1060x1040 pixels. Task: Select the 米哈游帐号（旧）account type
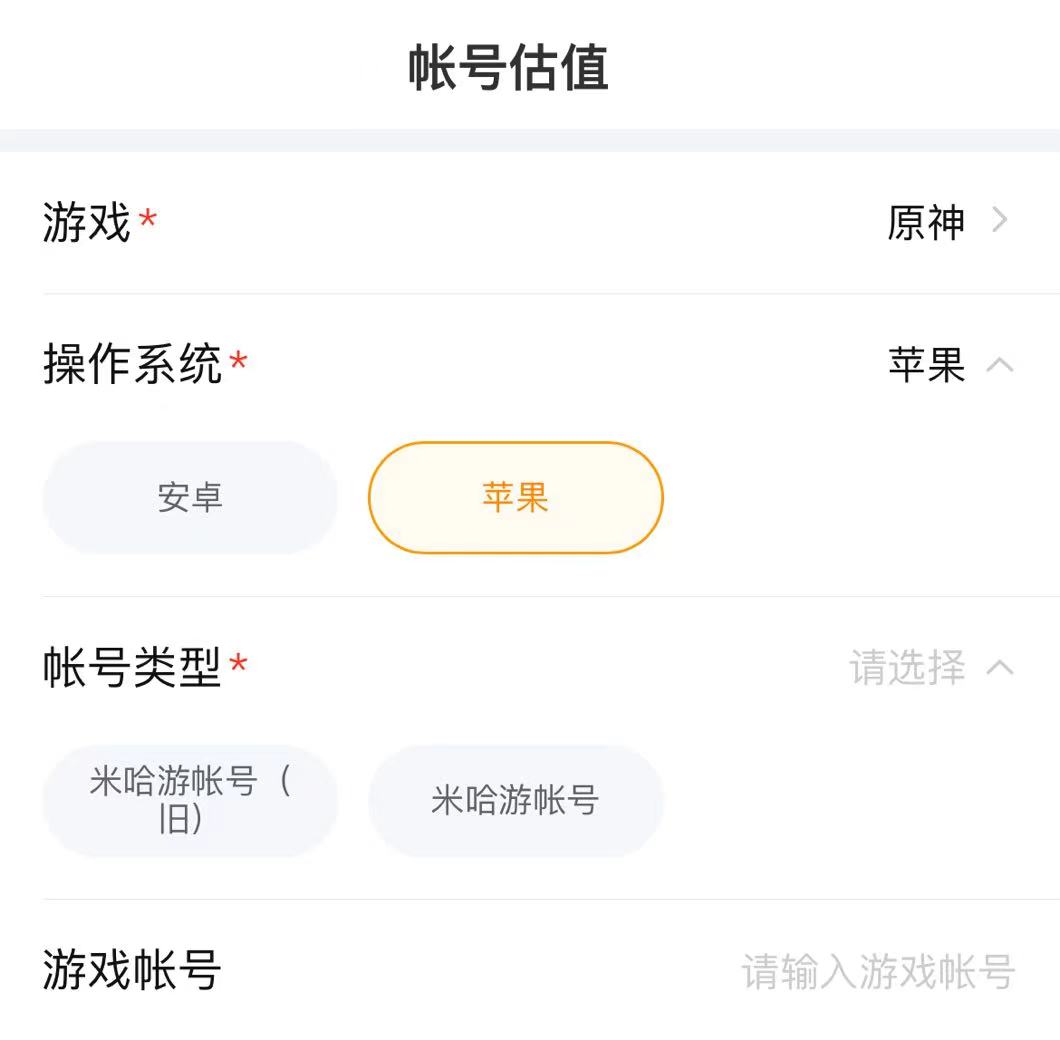pyautogui.click(x=190, y=800)
